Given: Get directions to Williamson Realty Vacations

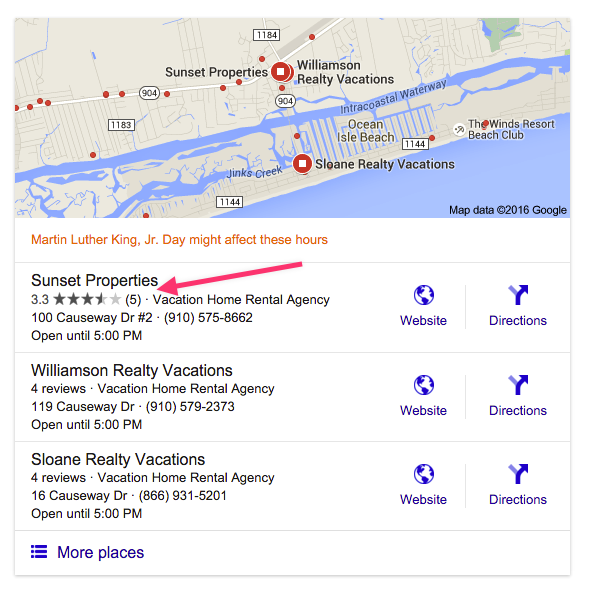Looking at the screenshot, I should click(x=517, y=396).
